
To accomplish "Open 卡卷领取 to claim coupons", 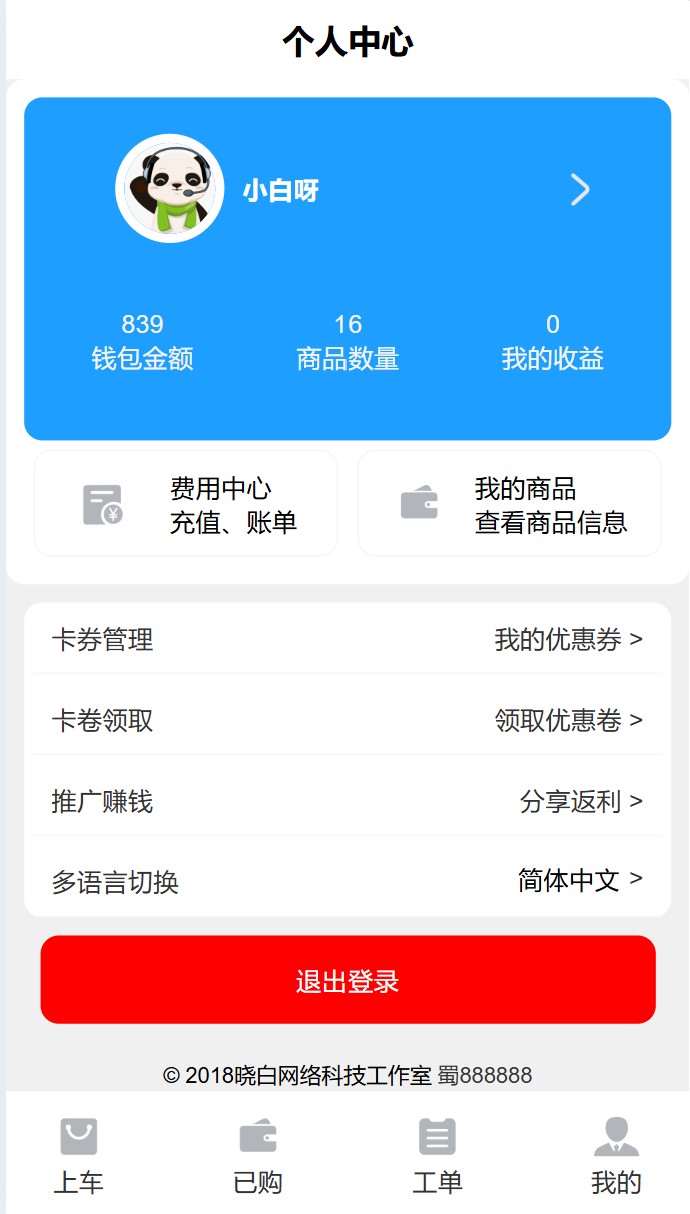I will 347,720.
